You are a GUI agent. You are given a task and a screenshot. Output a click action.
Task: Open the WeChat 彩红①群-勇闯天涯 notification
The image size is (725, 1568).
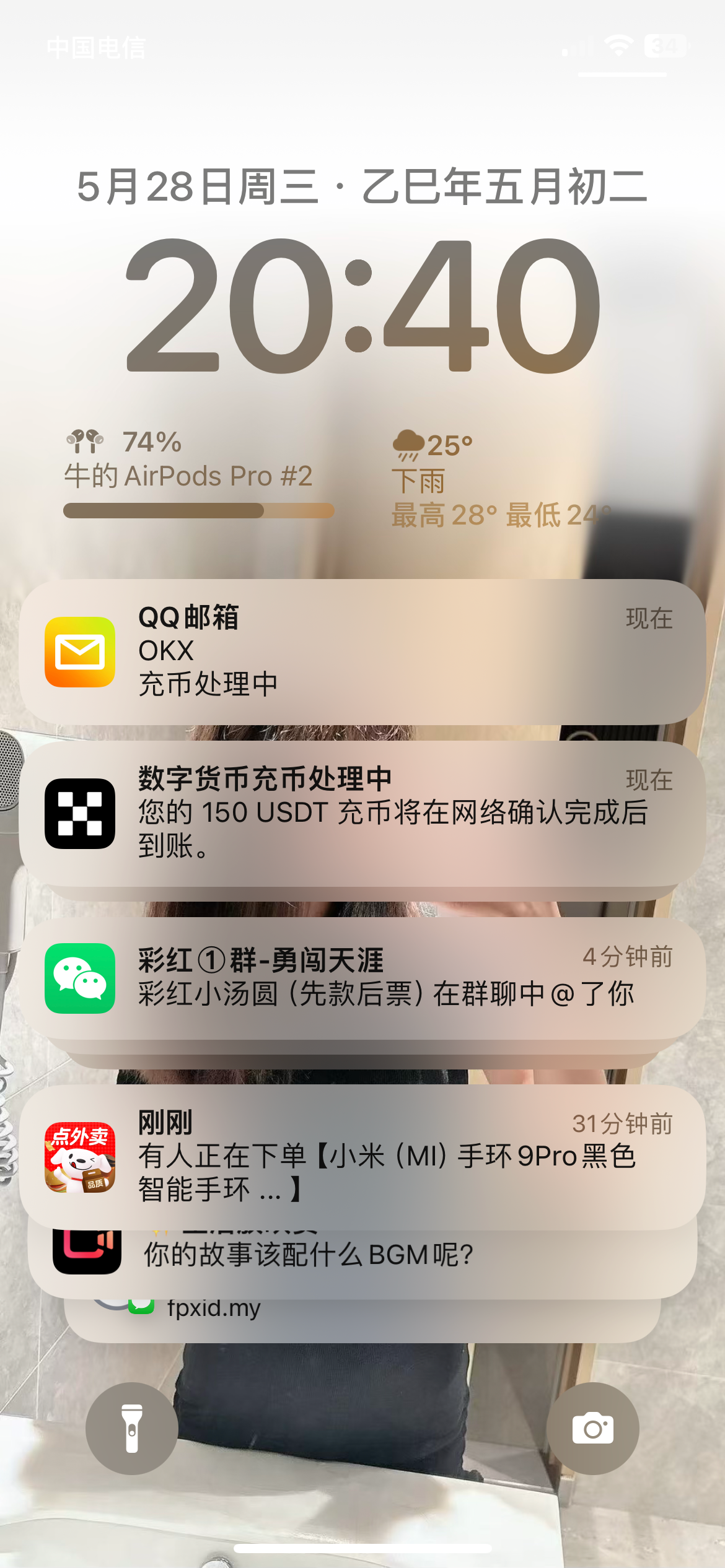pyautogui.click(x=362, y=978)
